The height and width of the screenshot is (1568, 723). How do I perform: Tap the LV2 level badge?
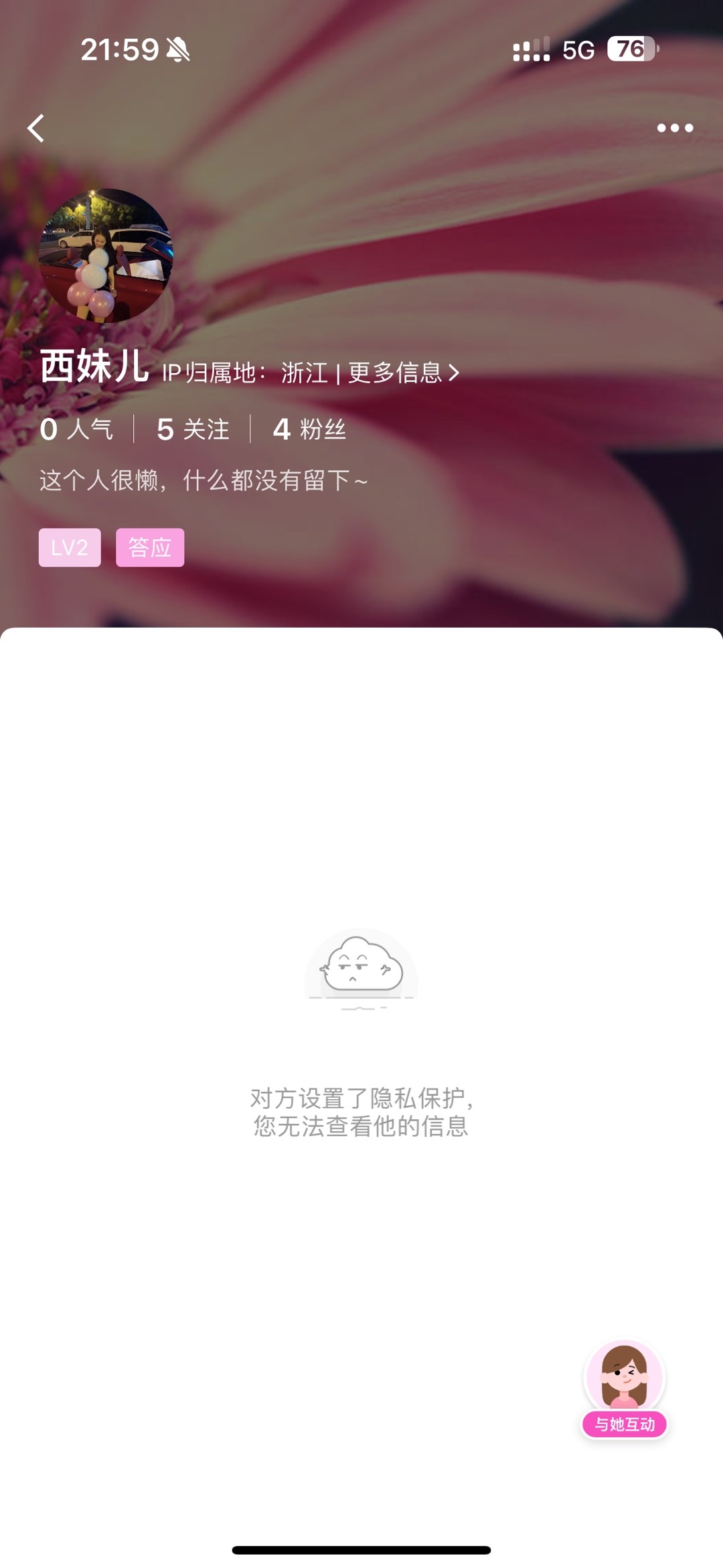[x=70, y=548]
